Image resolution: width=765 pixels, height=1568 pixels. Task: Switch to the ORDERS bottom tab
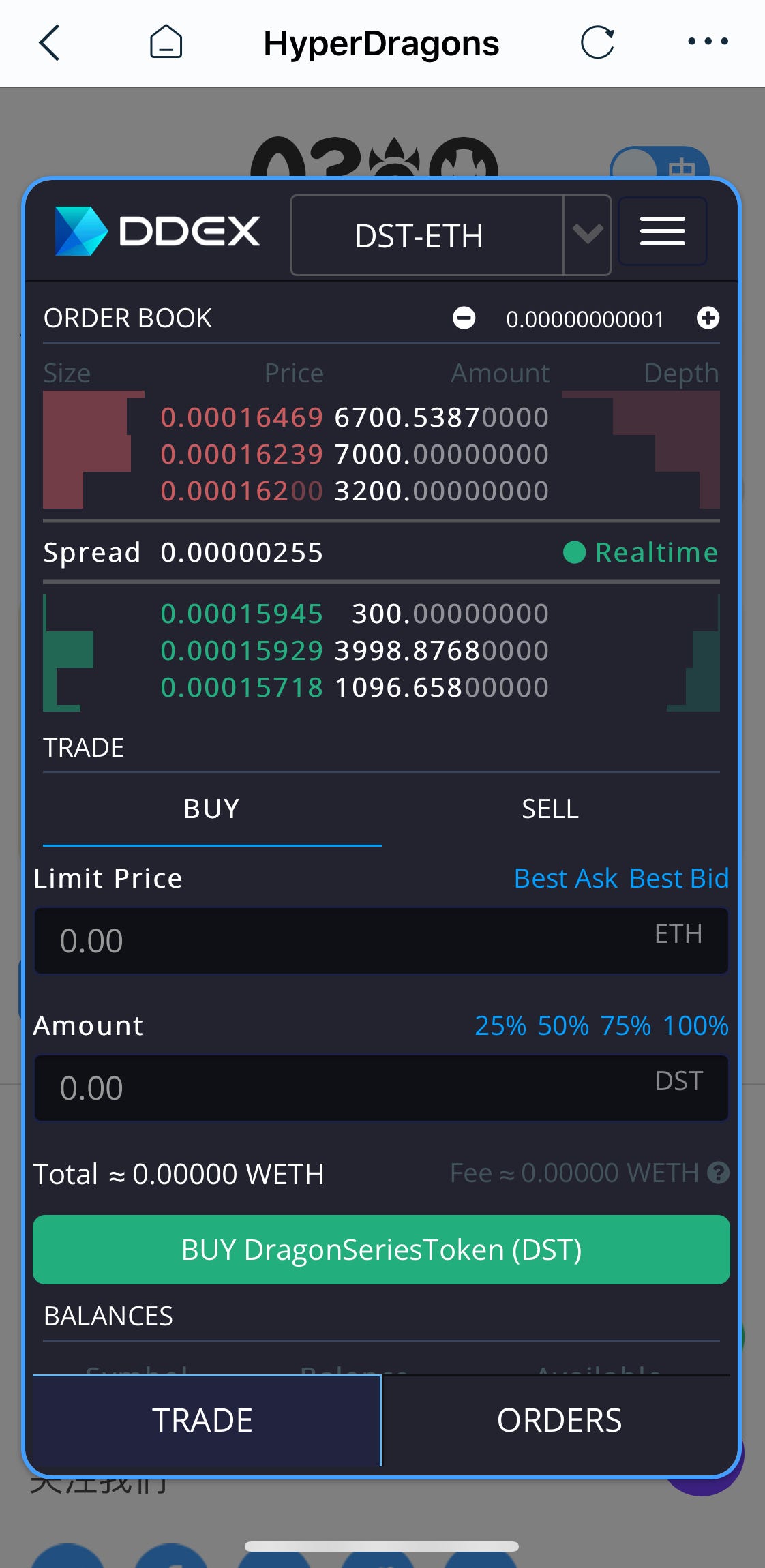[x=559, y=1420]
